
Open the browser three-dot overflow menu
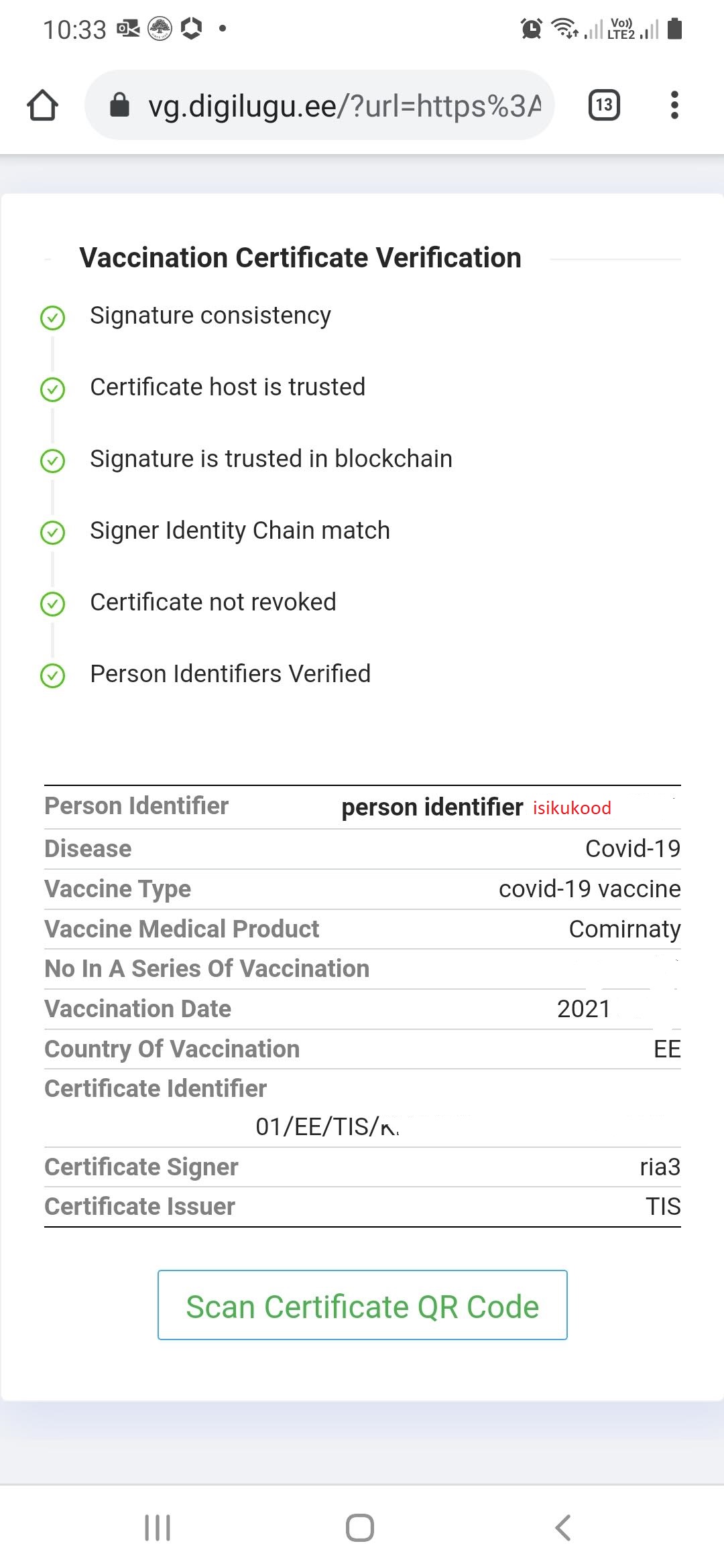click(674, 105)
